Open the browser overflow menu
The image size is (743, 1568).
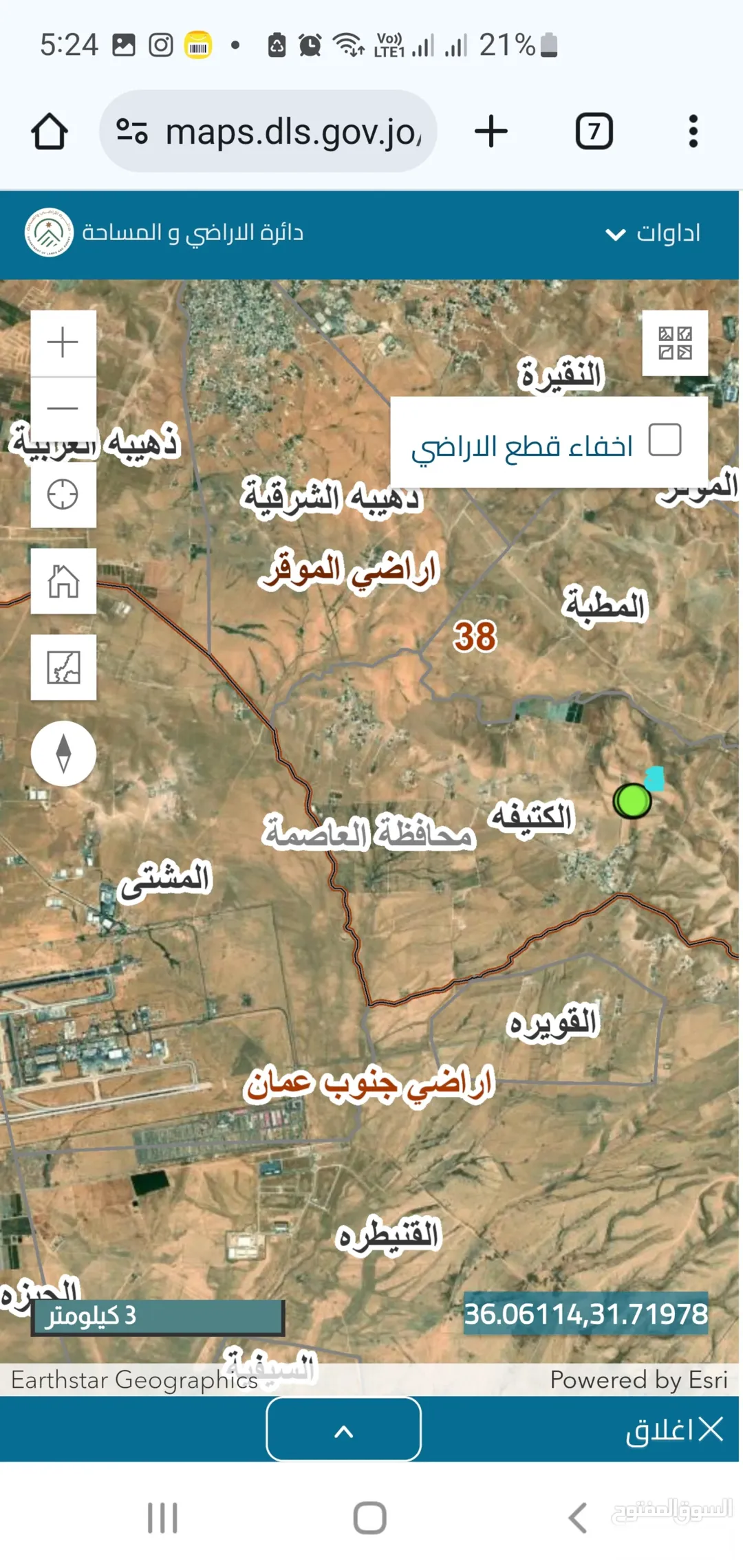(693, 131)
